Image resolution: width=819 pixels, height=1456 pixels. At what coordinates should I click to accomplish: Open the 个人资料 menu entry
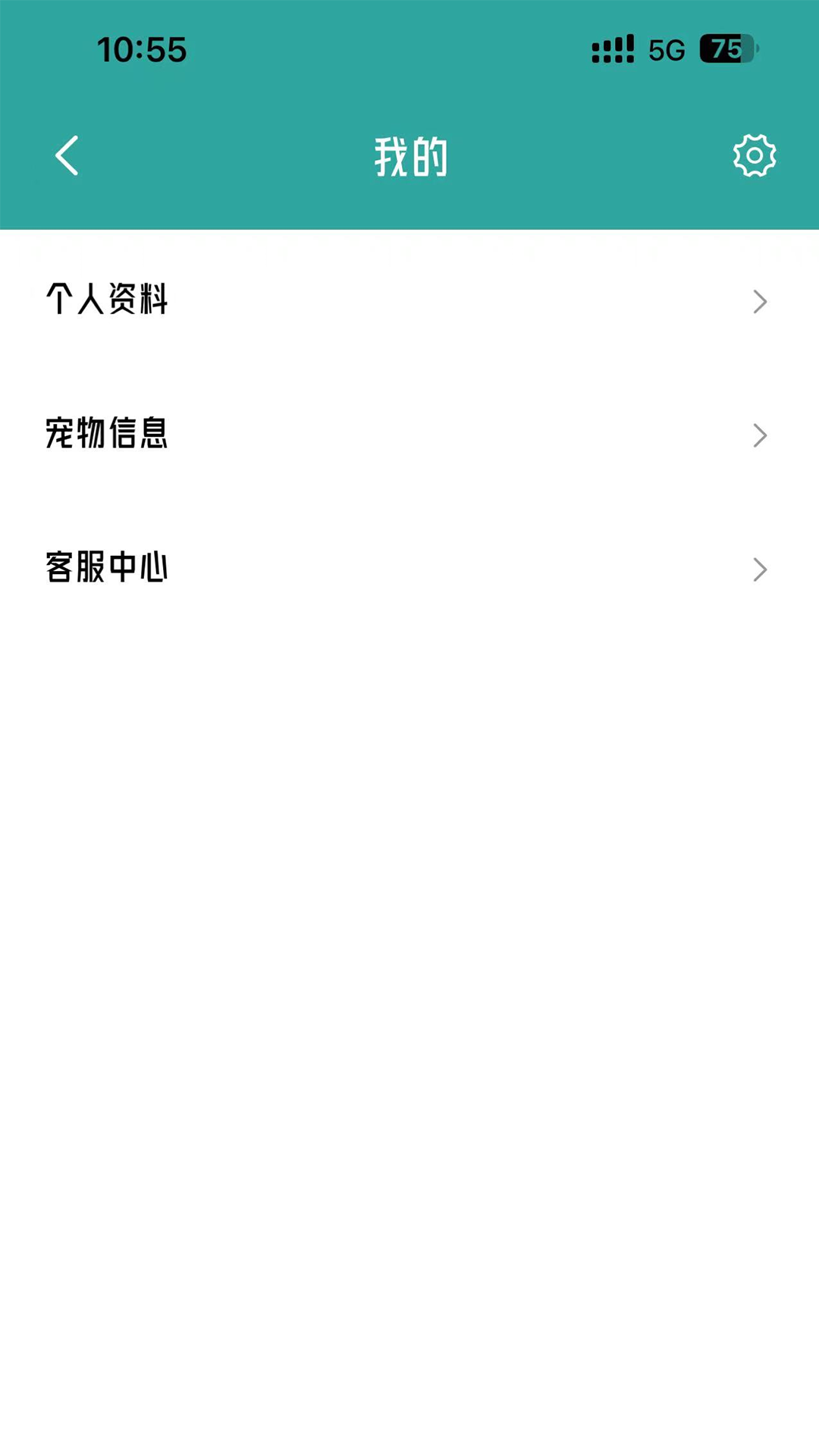point(409,302)
